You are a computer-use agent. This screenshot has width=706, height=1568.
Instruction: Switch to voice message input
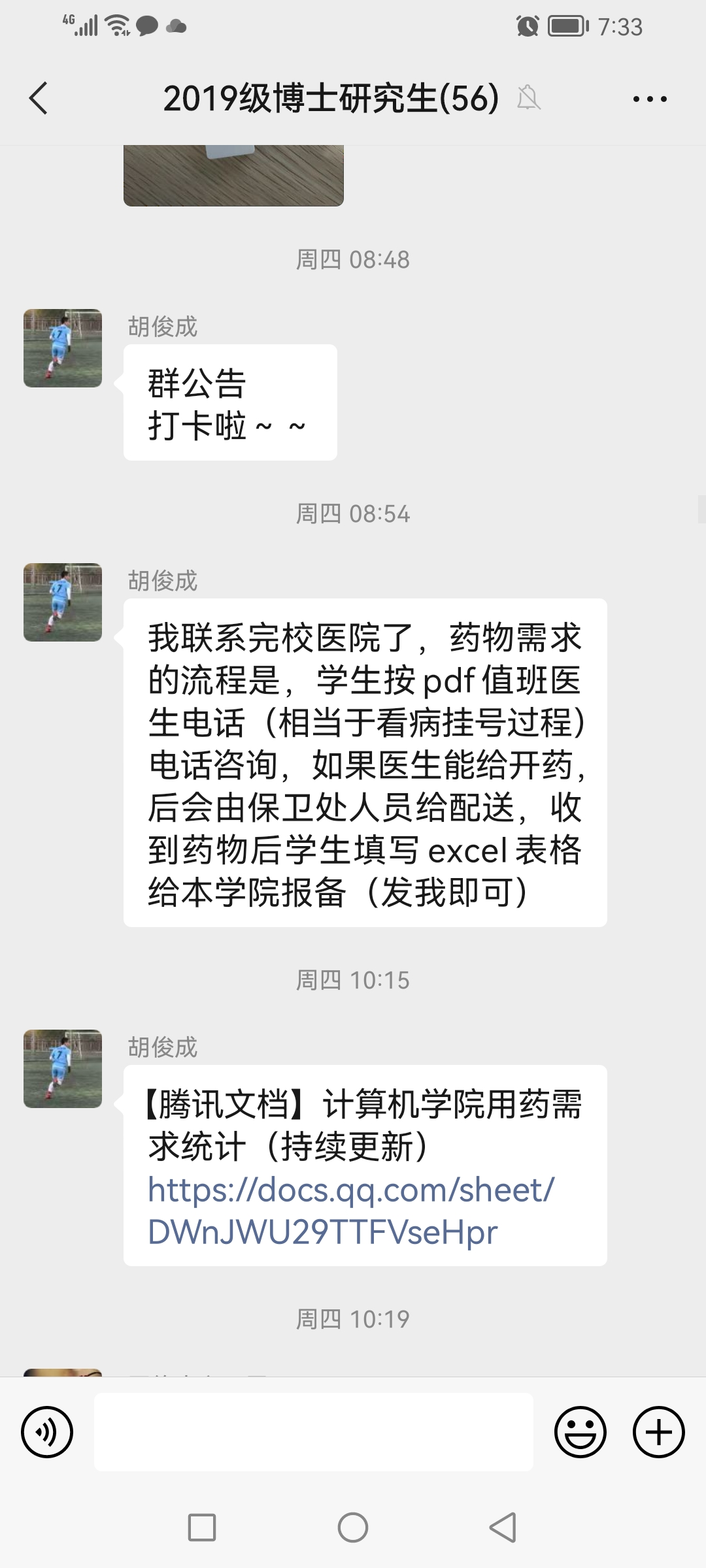(47, 1433)
